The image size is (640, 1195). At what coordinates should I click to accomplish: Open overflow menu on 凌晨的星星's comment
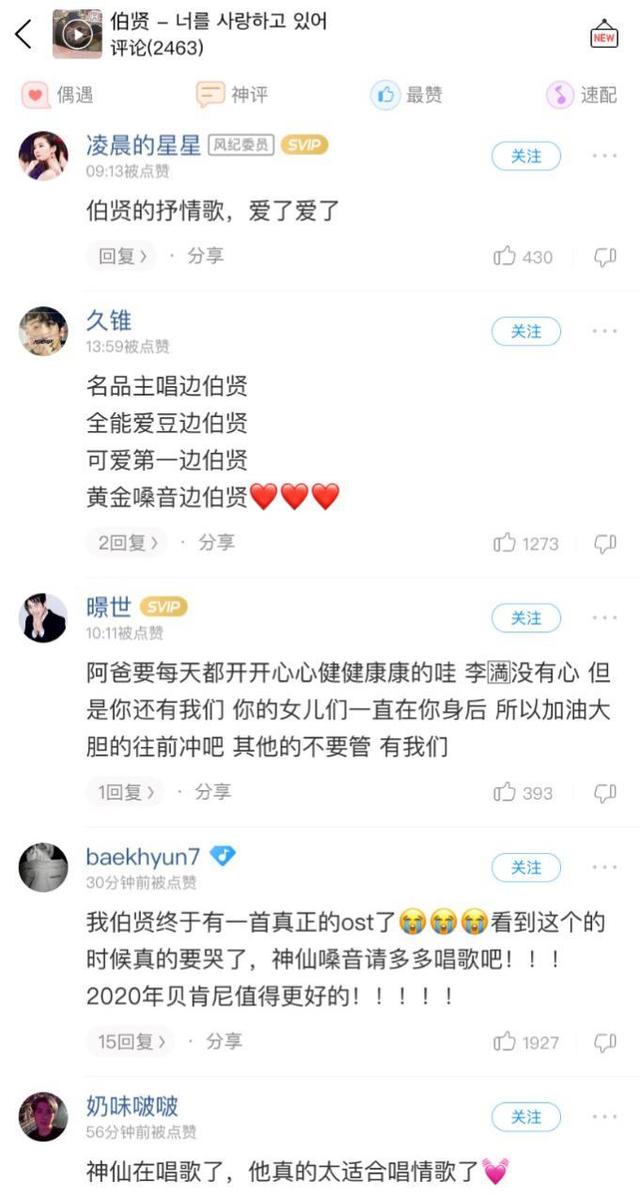(605, 156)
